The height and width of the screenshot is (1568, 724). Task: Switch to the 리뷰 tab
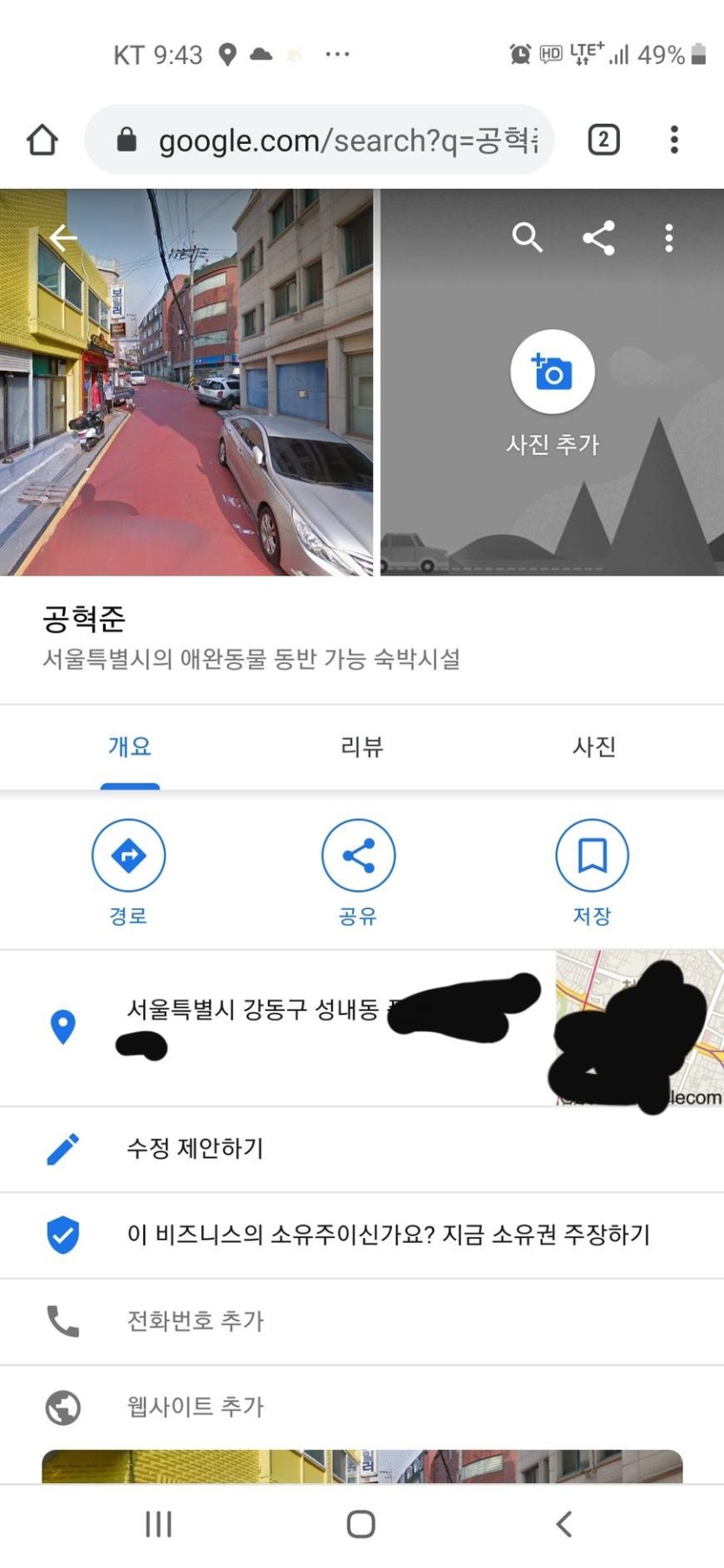point(362,746)
